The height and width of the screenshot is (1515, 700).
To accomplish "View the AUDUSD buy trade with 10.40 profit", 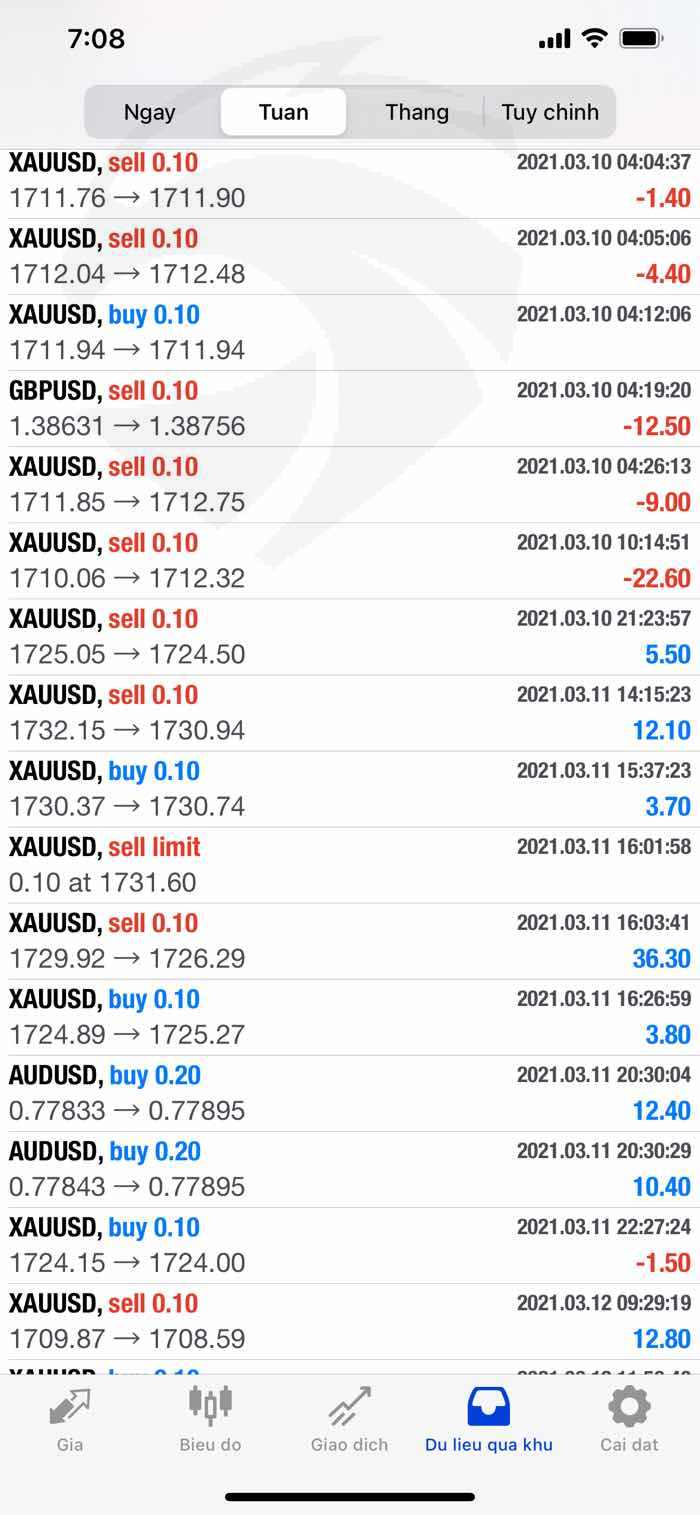I will click(x=350, y=1169).
